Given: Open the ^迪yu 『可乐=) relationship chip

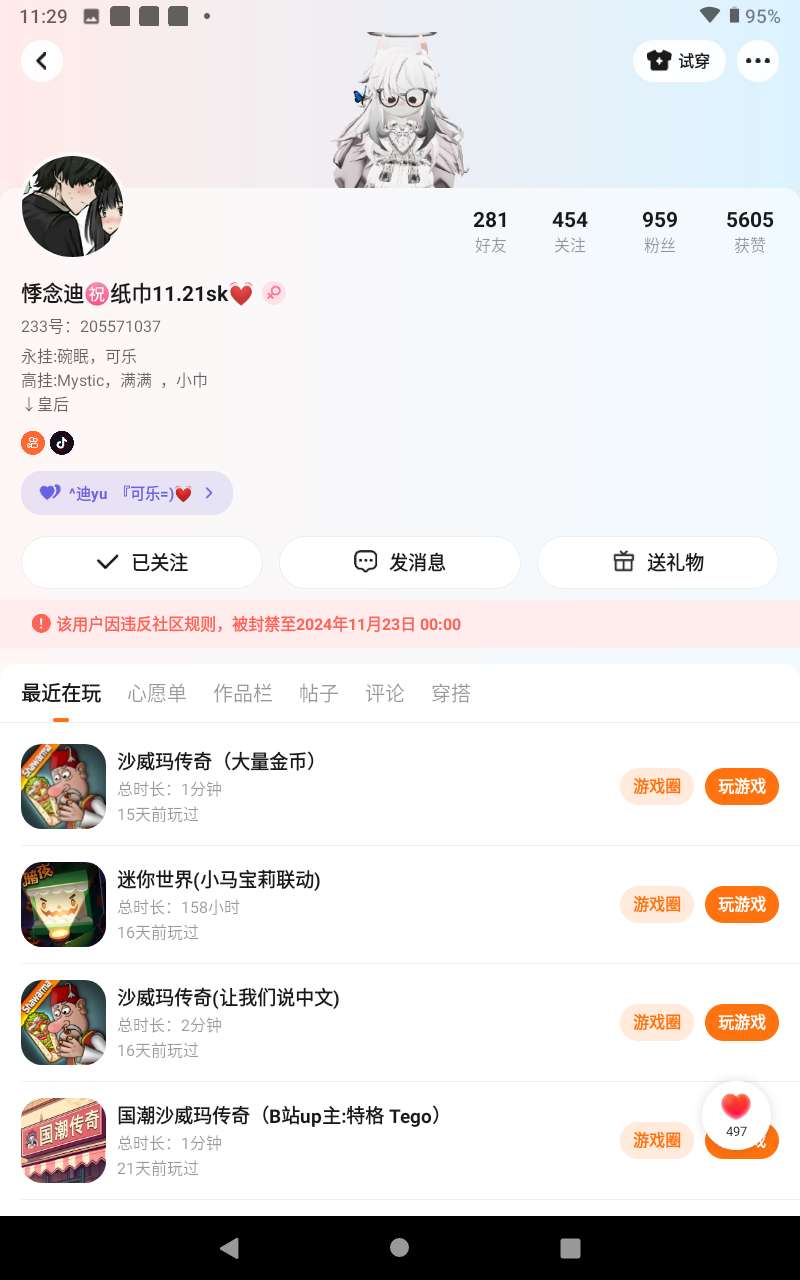Looking at the screenshot, I should 127,493.
